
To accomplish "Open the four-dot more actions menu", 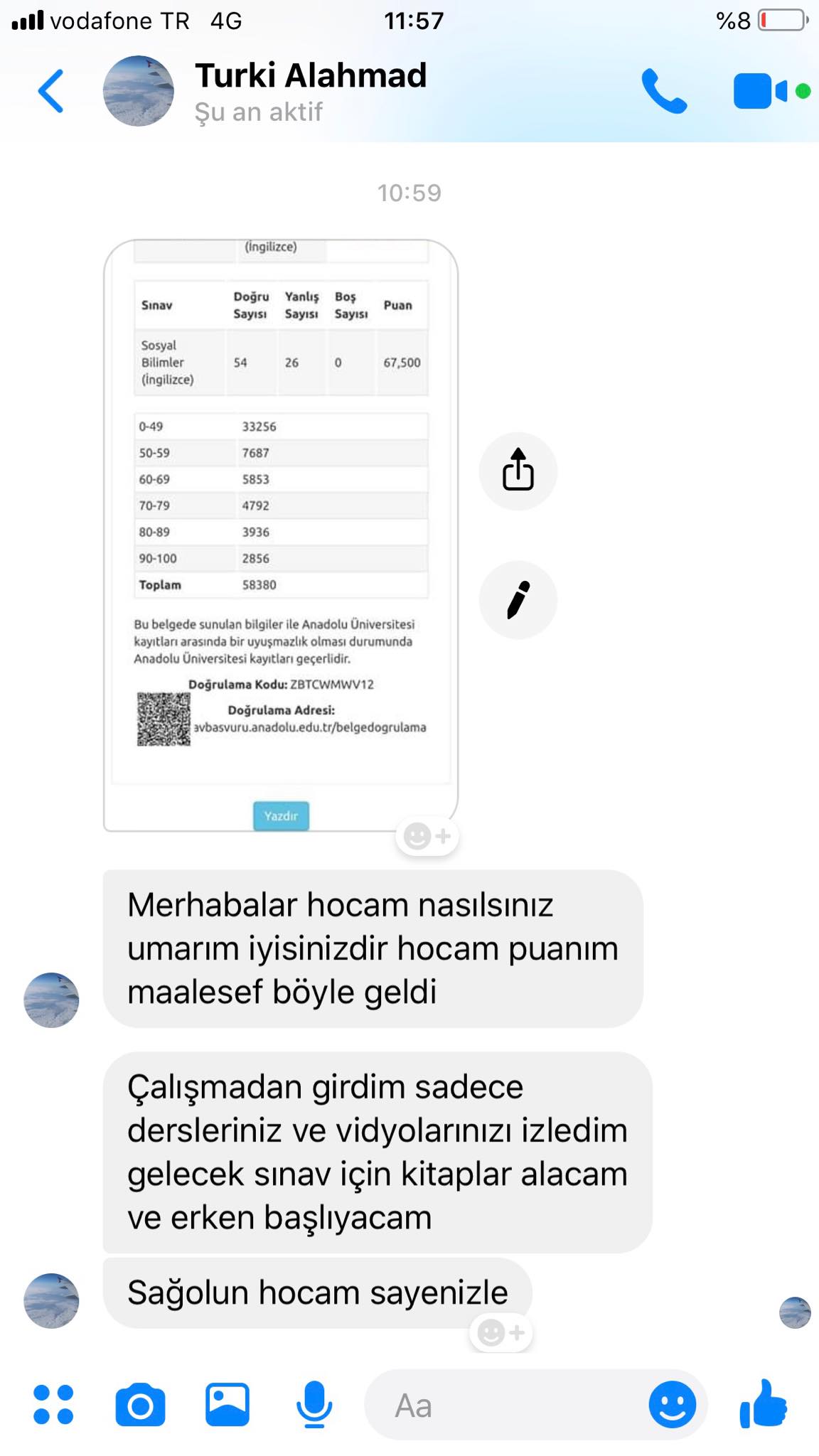I will point(53,1404).
